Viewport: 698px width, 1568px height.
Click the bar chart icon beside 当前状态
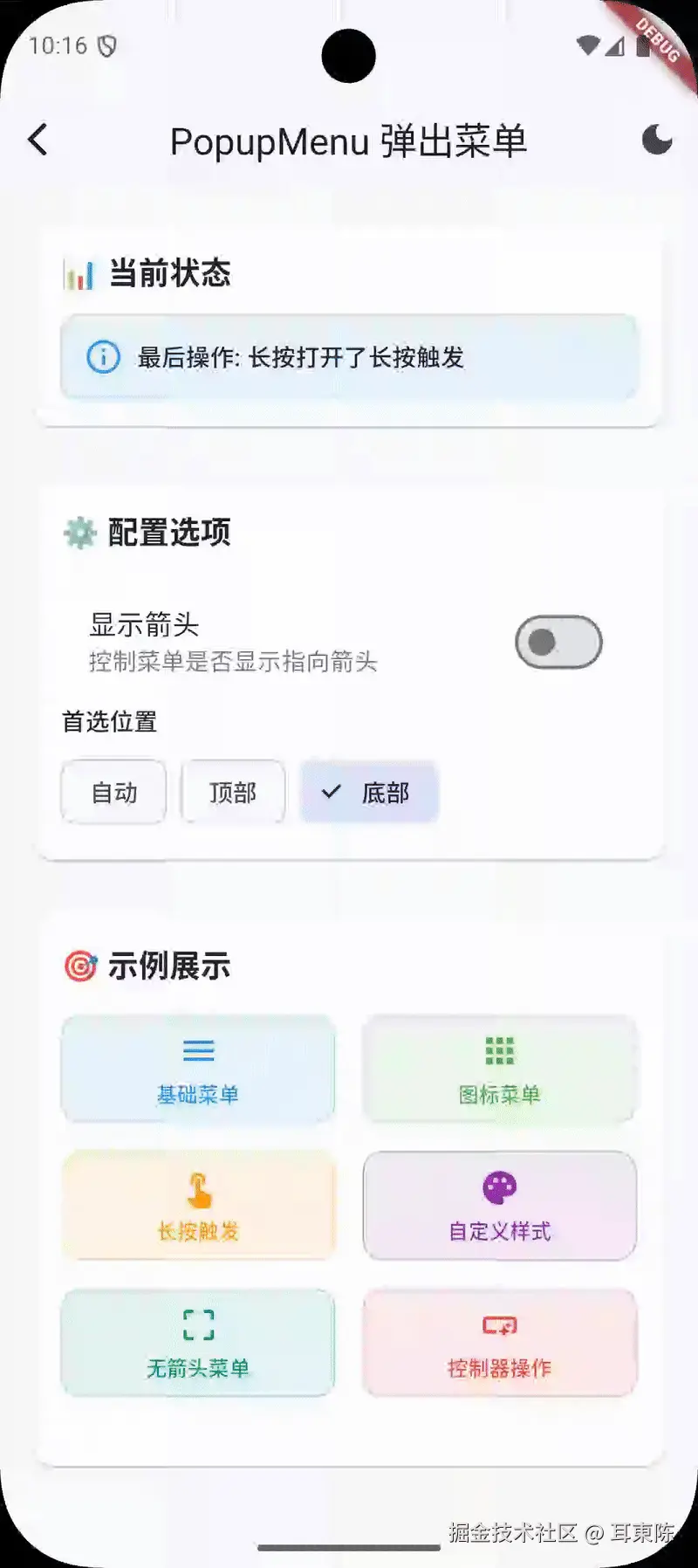click(x=79, y=273)
